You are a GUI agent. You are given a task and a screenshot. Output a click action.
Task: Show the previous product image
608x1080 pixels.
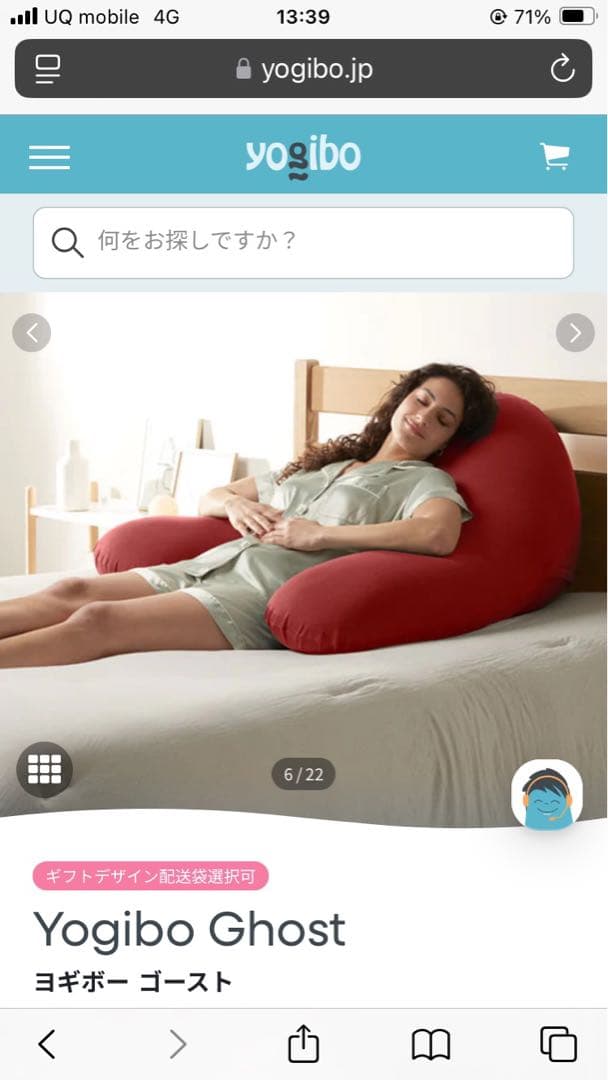32,333
